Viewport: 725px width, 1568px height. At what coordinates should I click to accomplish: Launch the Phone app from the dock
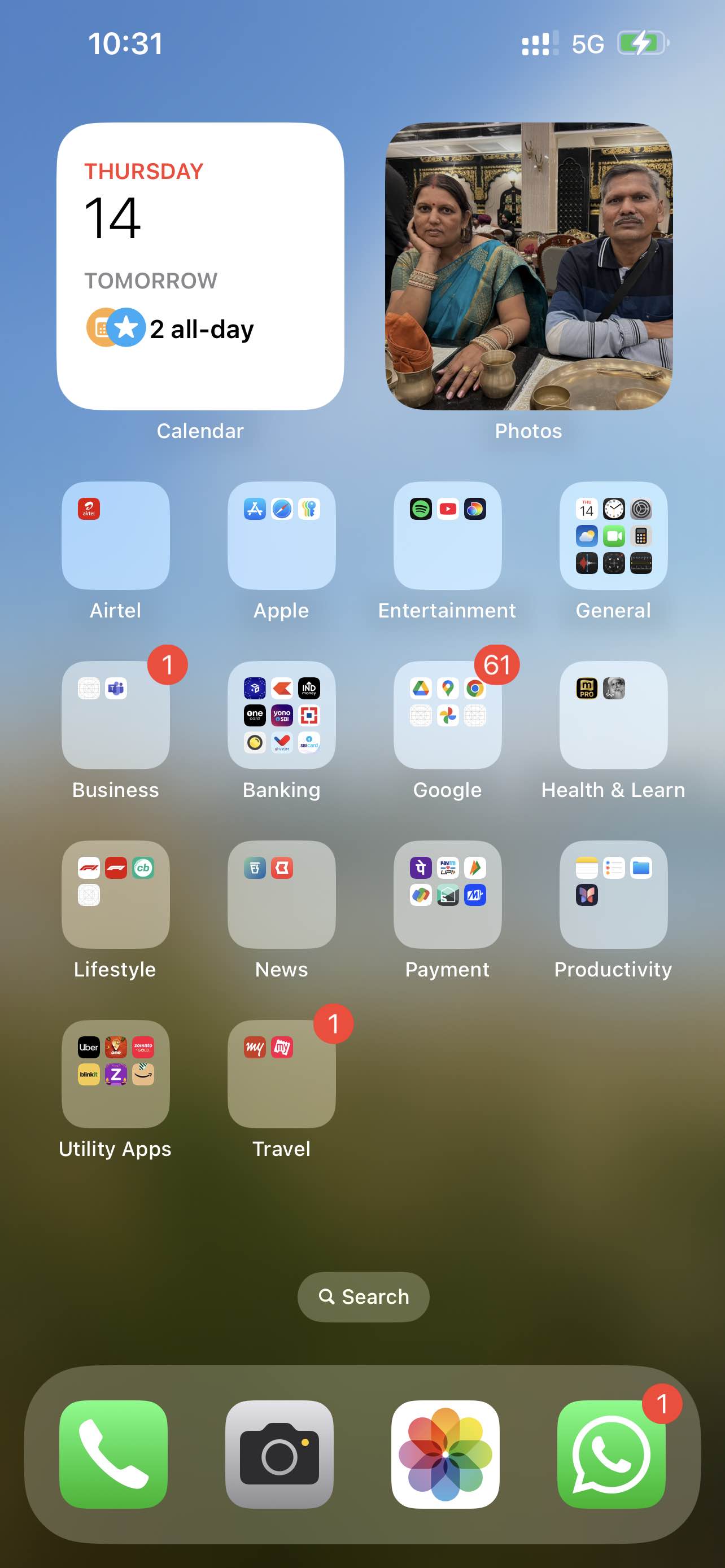click(x=113, y=1454)
